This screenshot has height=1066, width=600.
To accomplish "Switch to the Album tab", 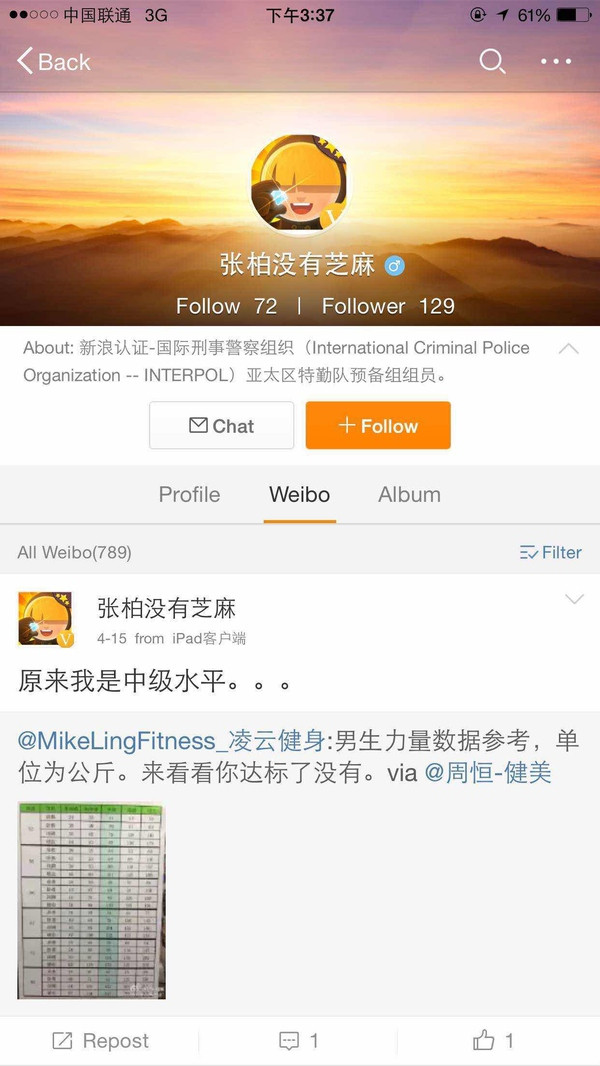I will pos(409,494).
